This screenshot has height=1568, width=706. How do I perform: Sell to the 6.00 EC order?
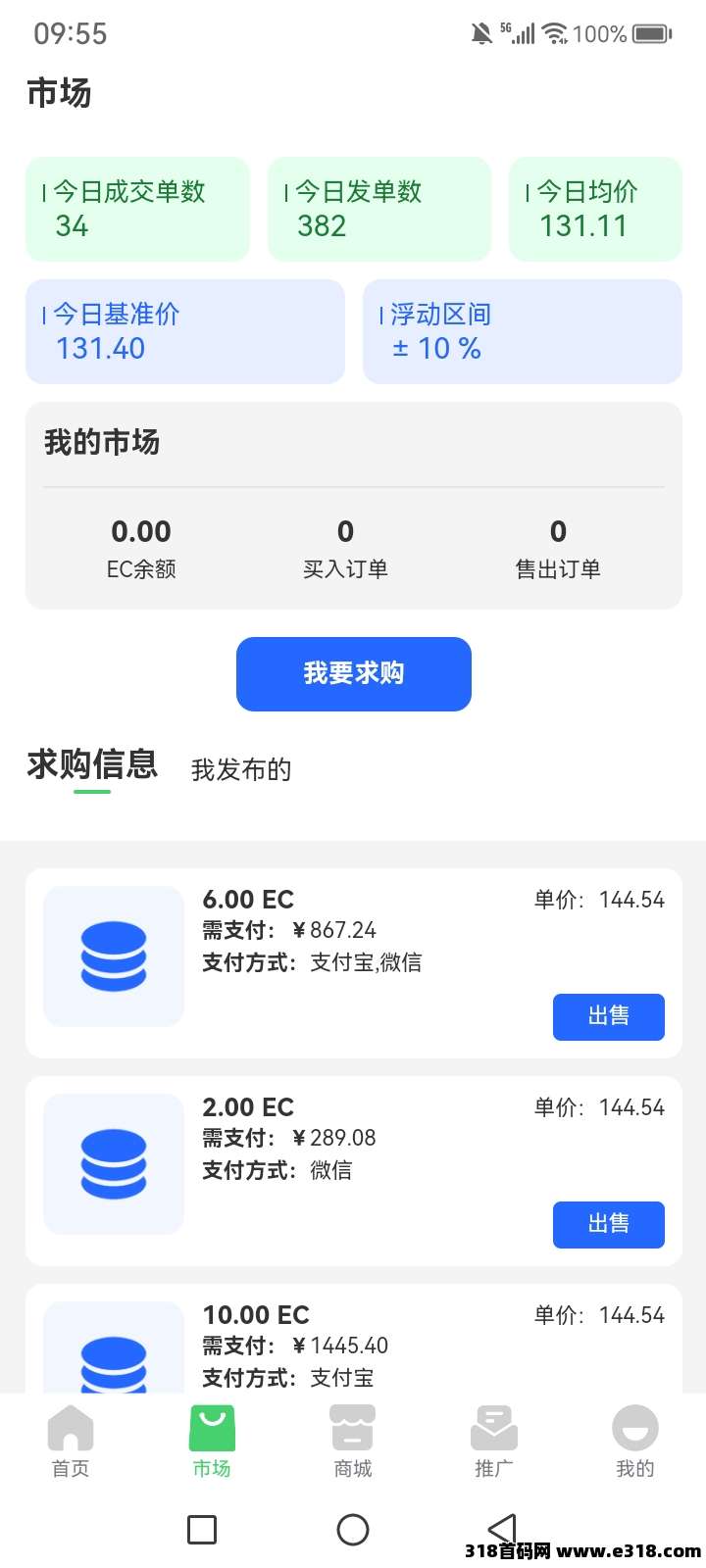point(608,1016)
